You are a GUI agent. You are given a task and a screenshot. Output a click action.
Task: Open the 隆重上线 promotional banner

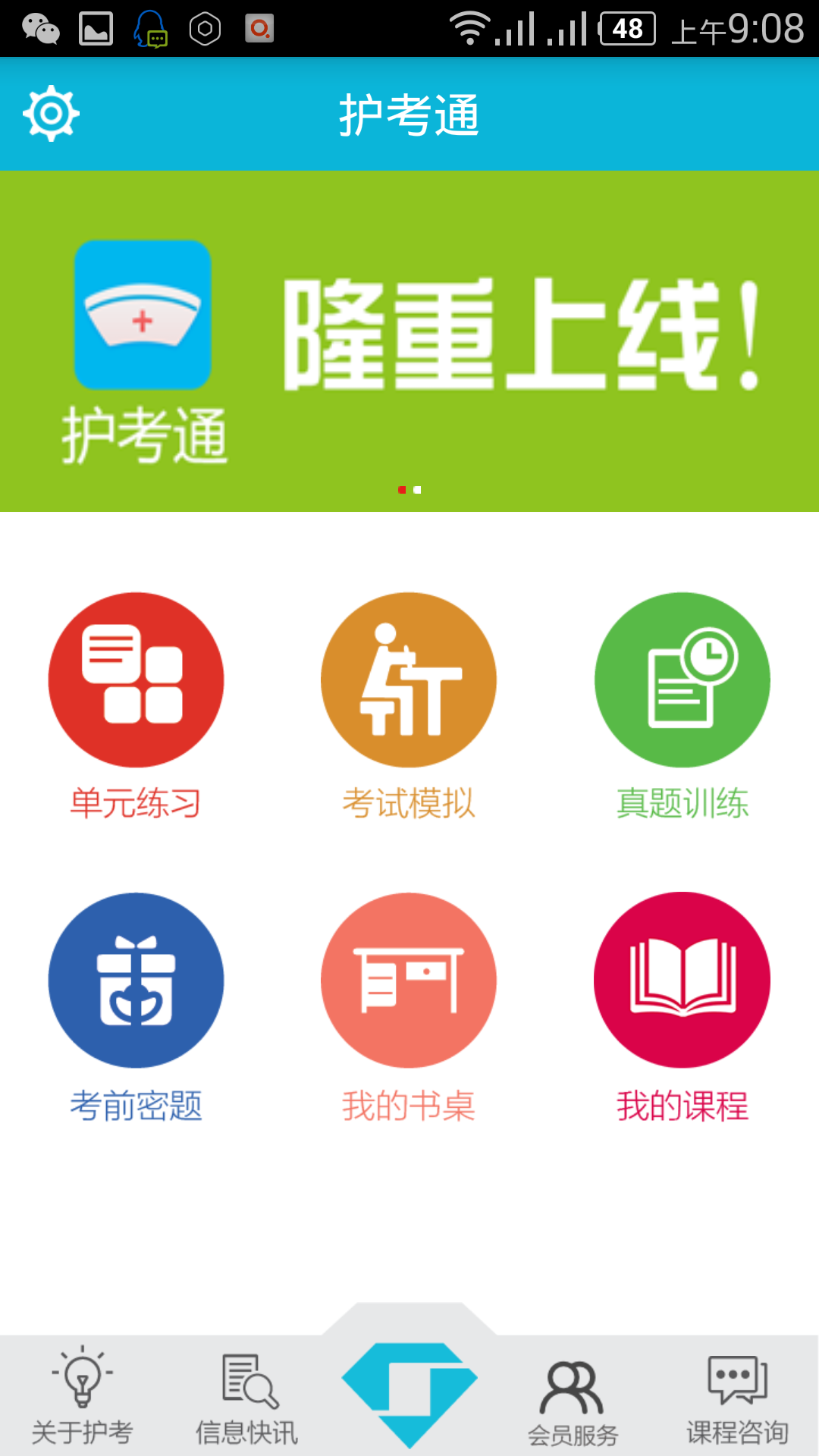pyautogui.click(x=409, y=341)
